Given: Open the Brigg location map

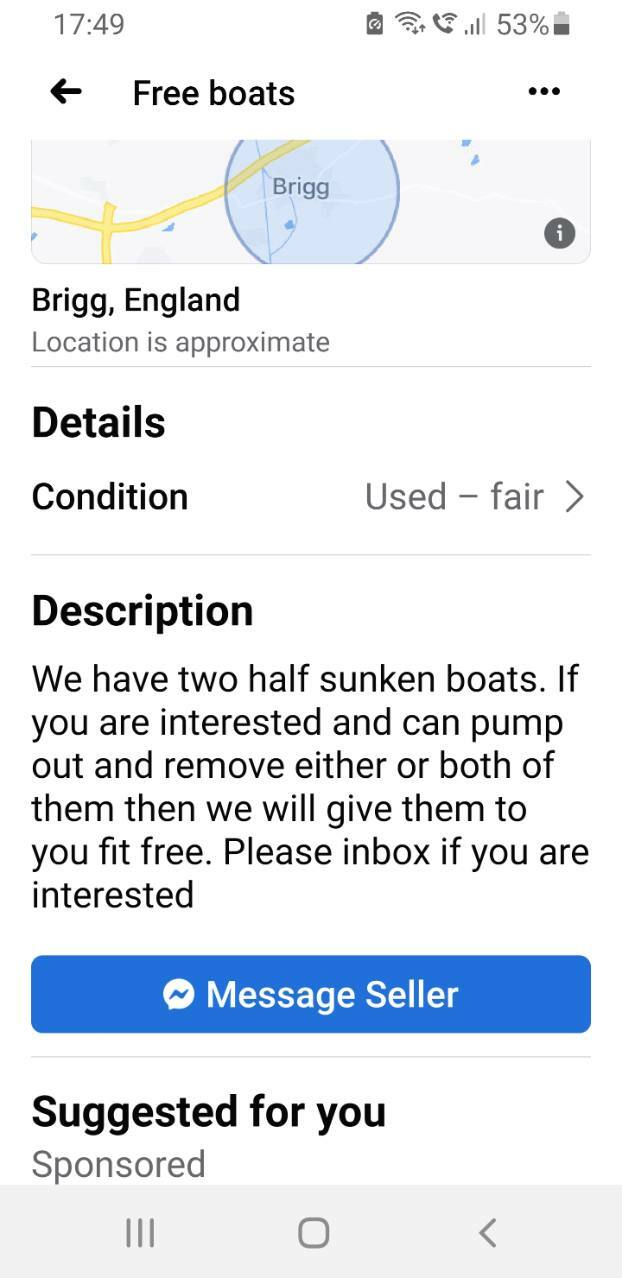Looking at the screenshot, I should tap(311, 201).
